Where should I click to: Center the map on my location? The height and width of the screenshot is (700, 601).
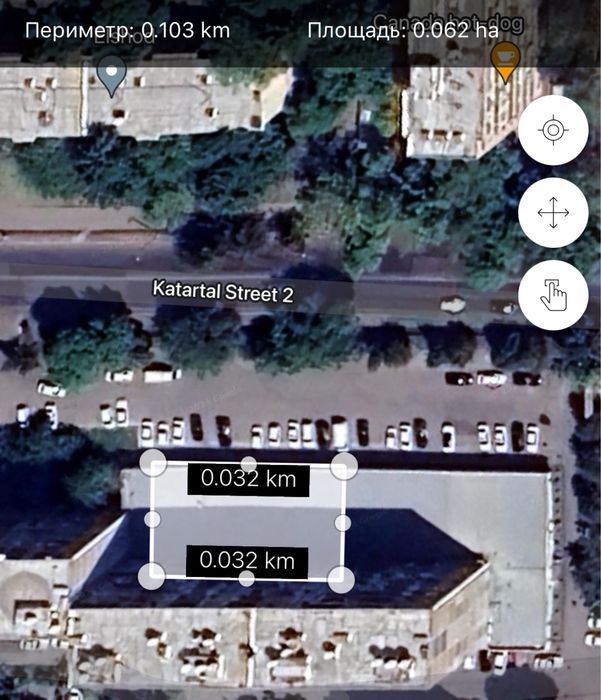(x=552, y=131)
